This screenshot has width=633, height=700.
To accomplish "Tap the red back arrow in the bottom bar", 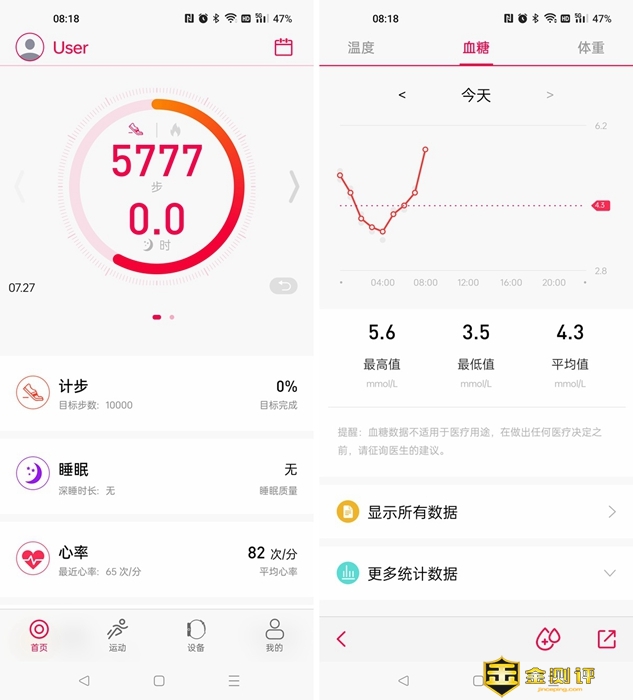I will coord(341,639).
